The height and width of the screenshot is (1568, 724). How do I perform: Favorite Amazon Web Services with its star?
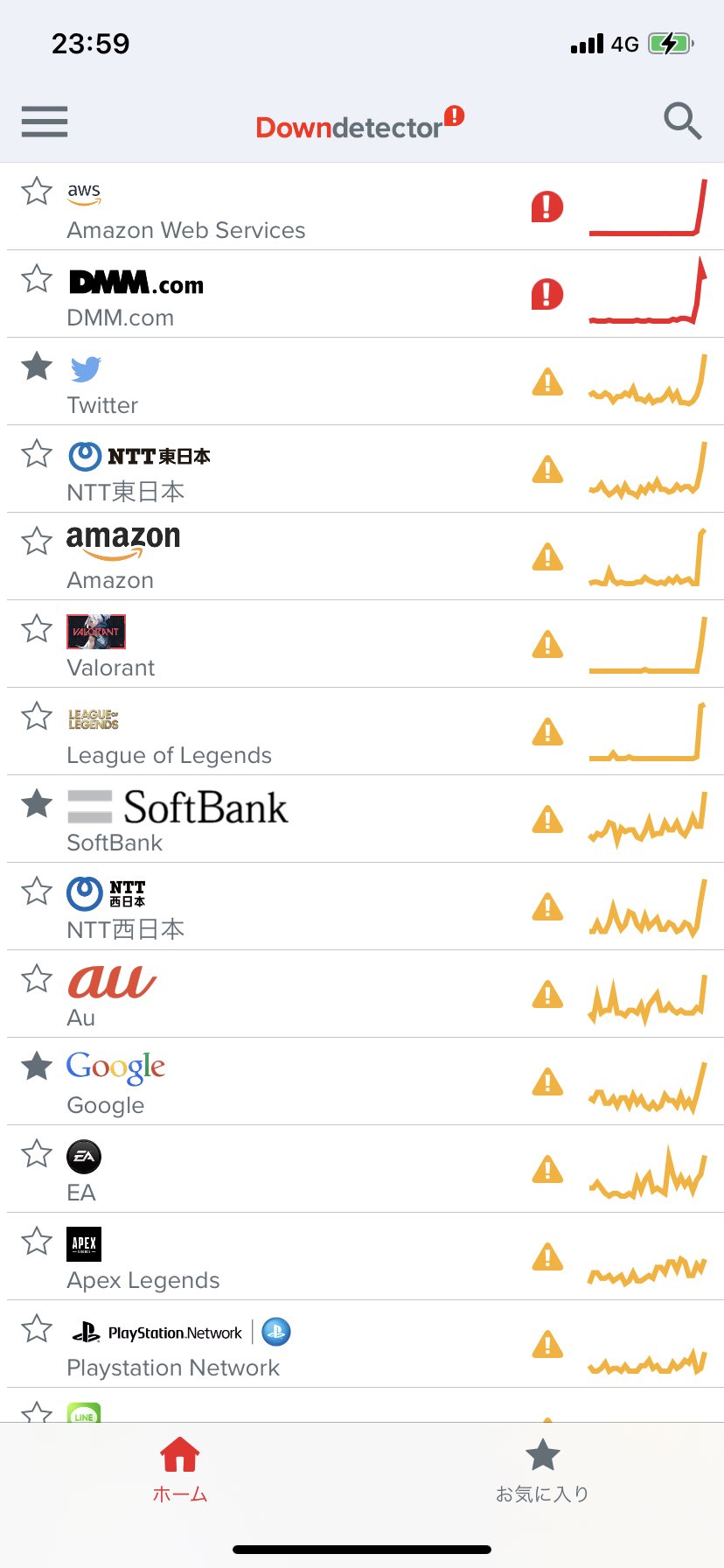pyautogui.click(x=37, y=191)
